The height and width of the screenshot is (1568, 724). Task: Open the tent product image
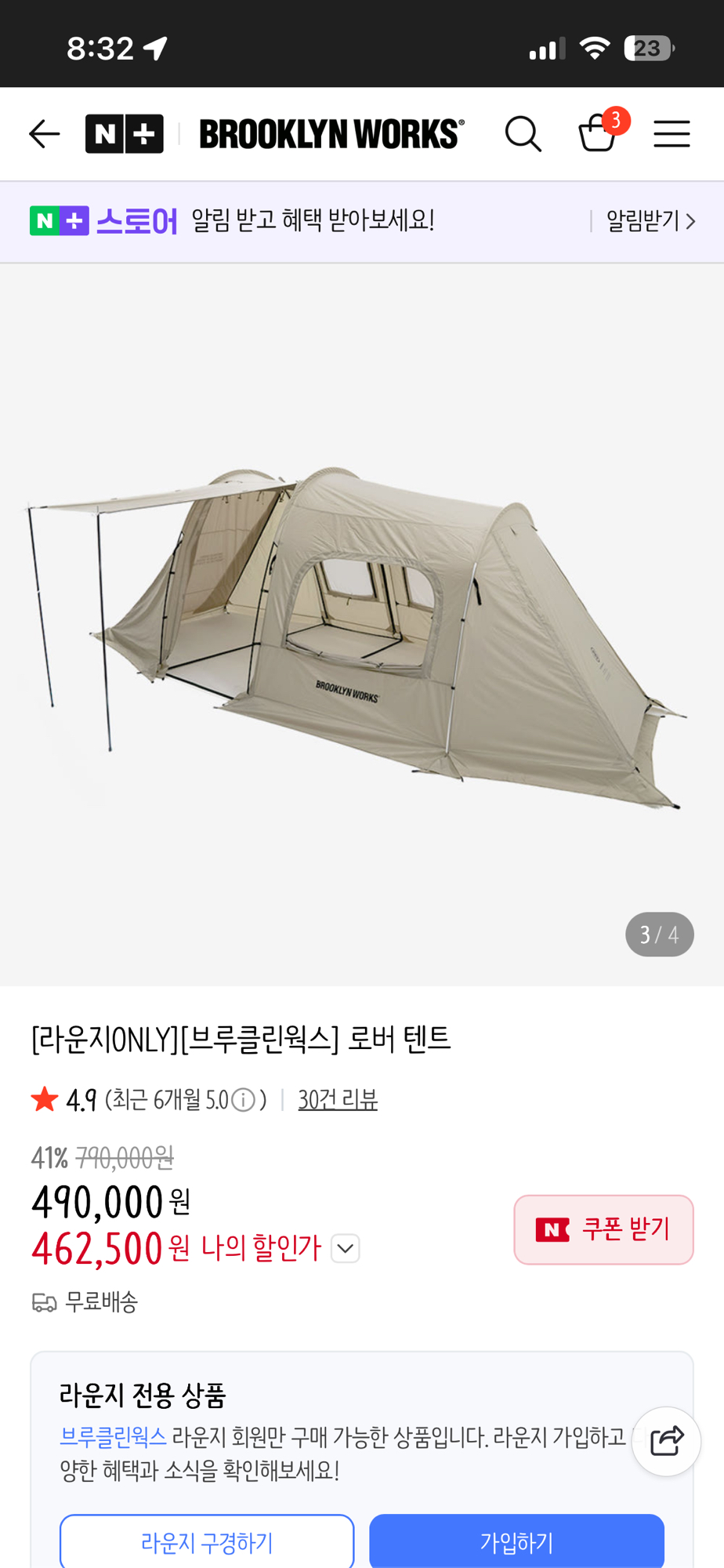tap(360, 627)
